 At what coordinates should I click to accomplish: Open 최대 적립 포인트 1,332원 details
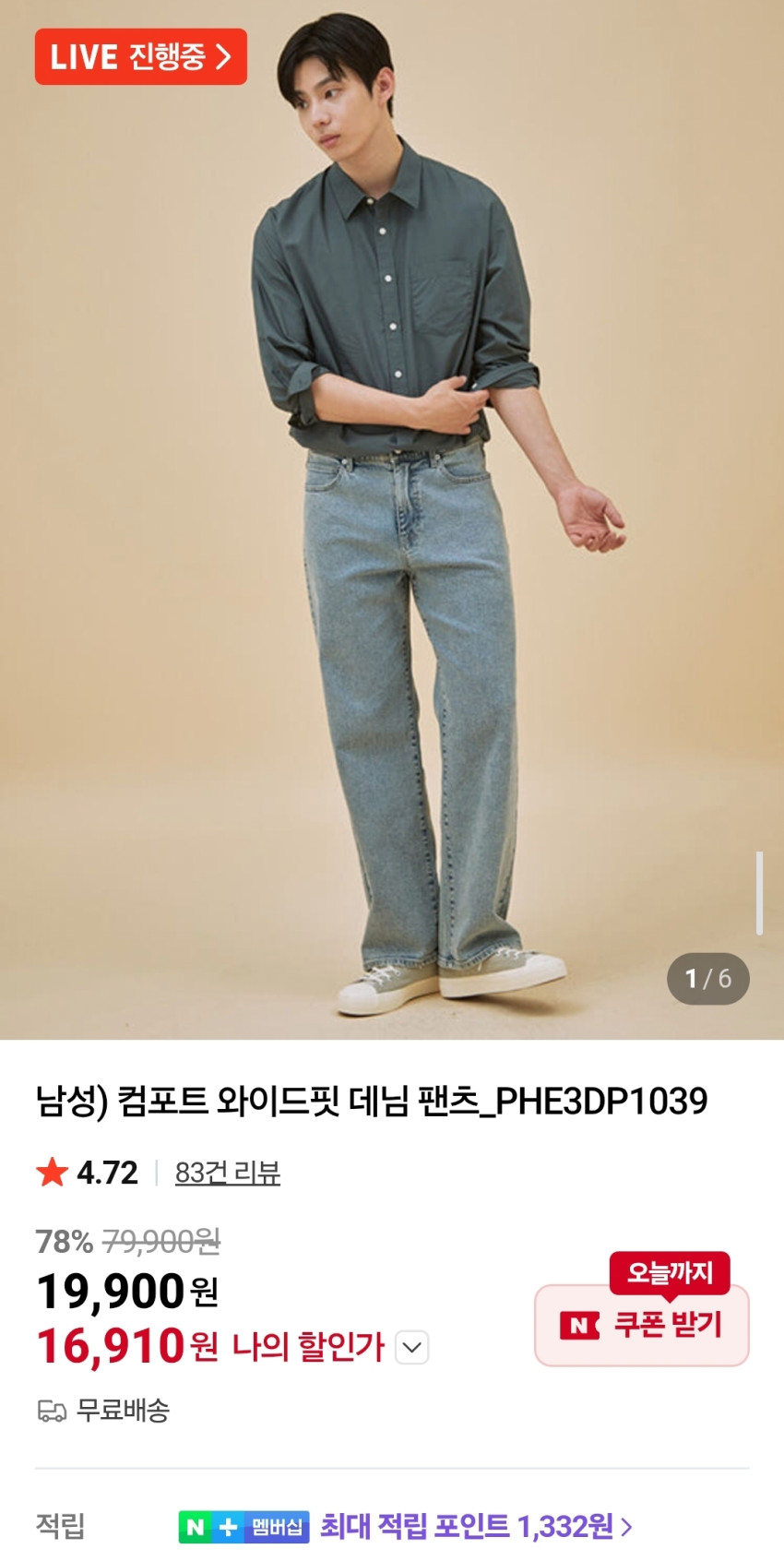(x=476, y=1527)
